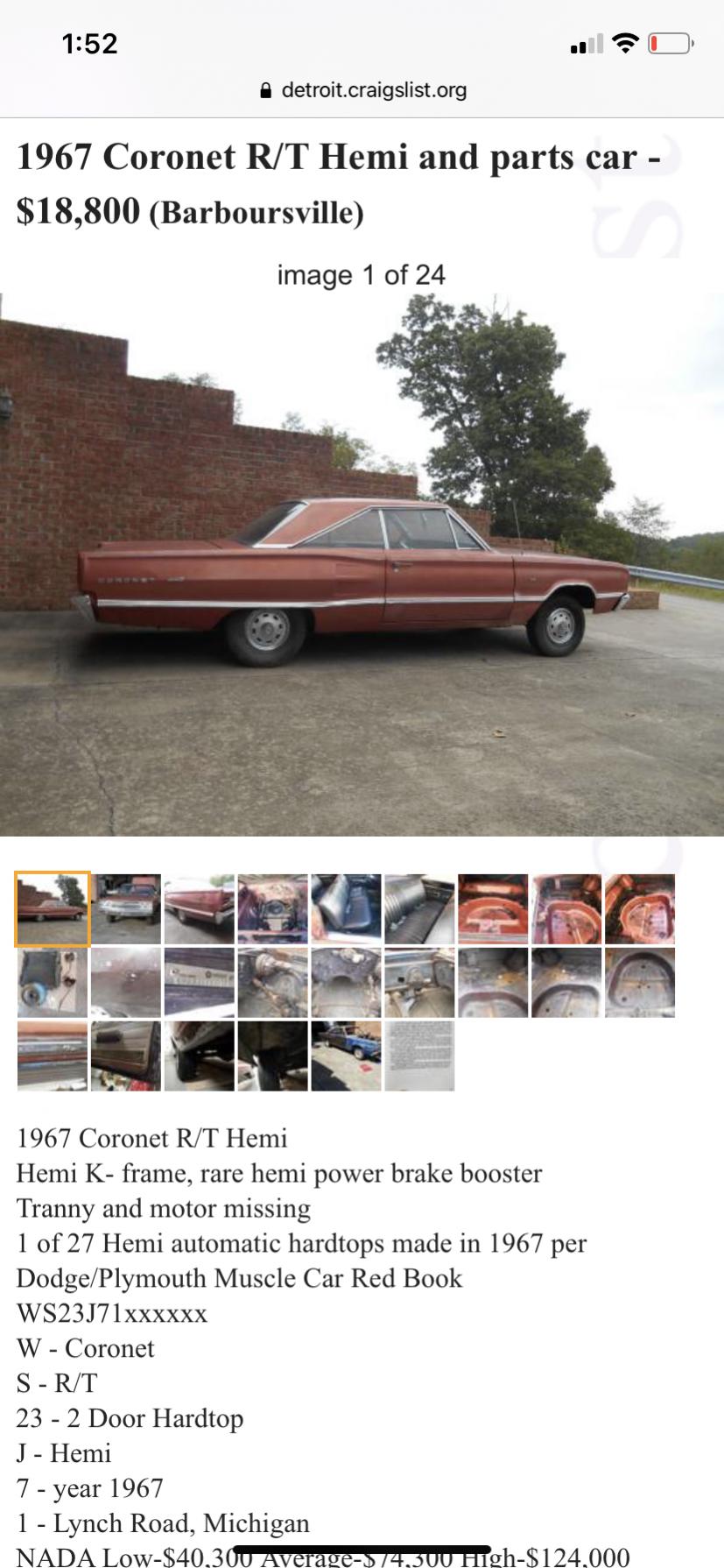The height and width of the screenshot is (1568, 724).
Task: View the engine bay thumbnail in first row
Action: (272, 909)
